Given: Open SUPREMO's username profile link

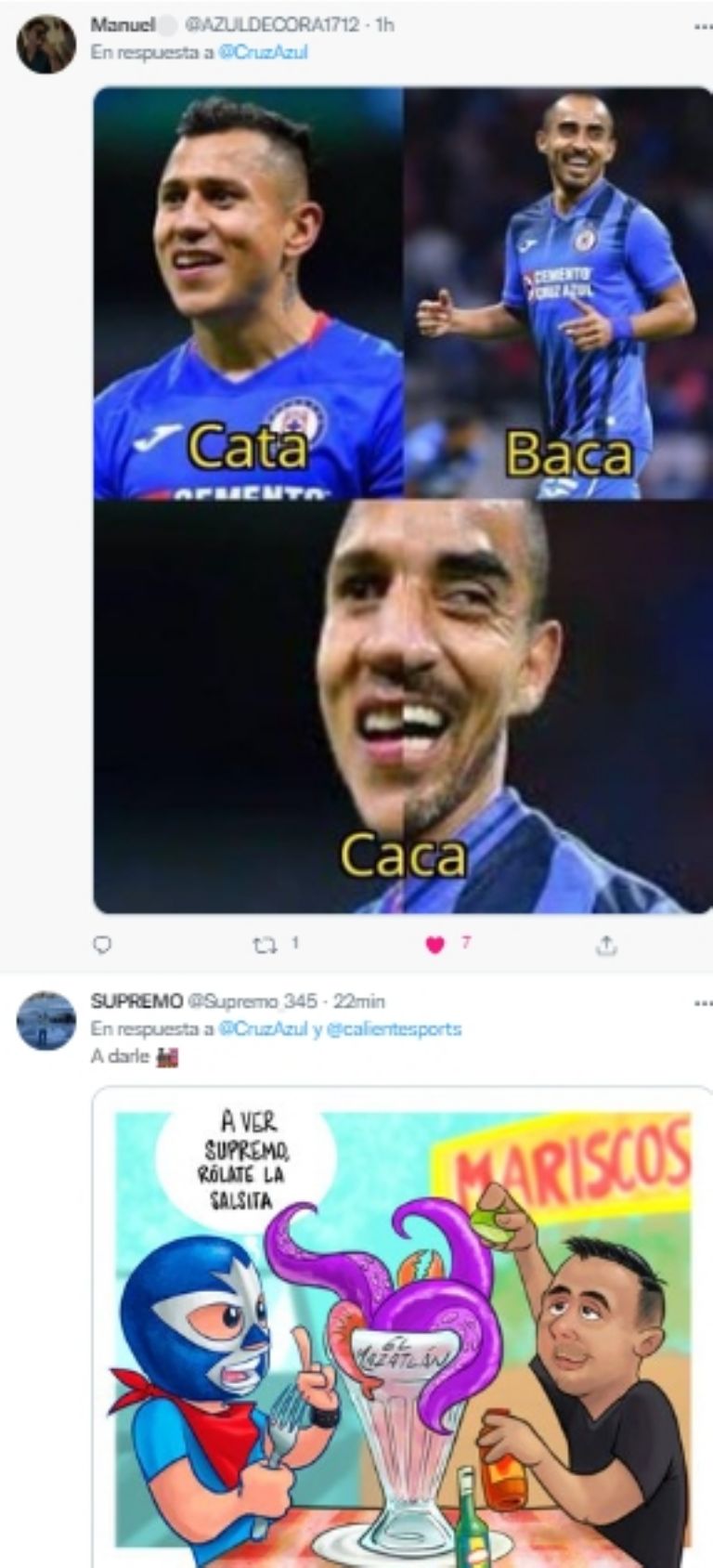Looking at the screenshot, I should [x=136, y=1001].
